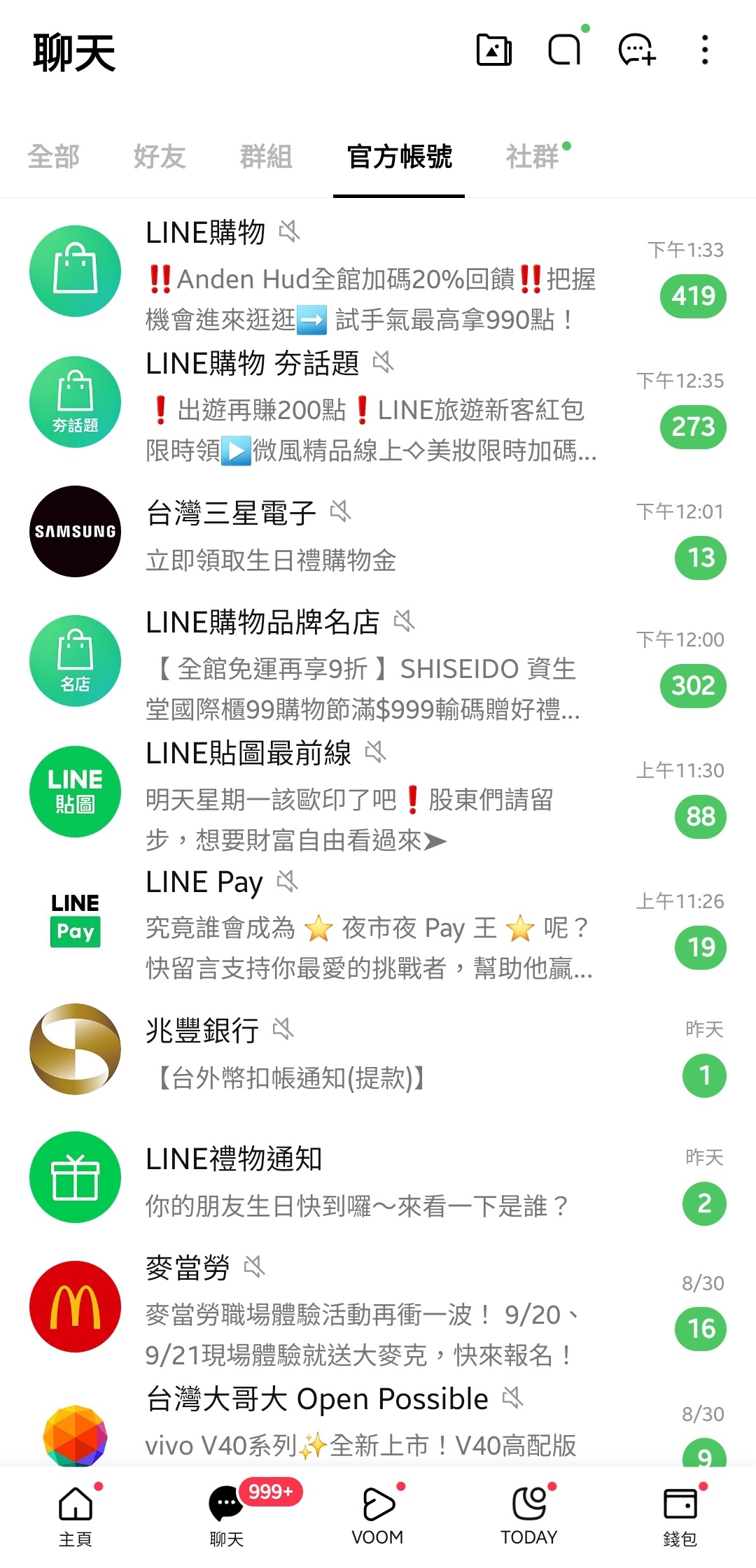The width and height of the screenshot is (756, 1568).
Task: Switch to the 全部 tab
Action: 53,157
